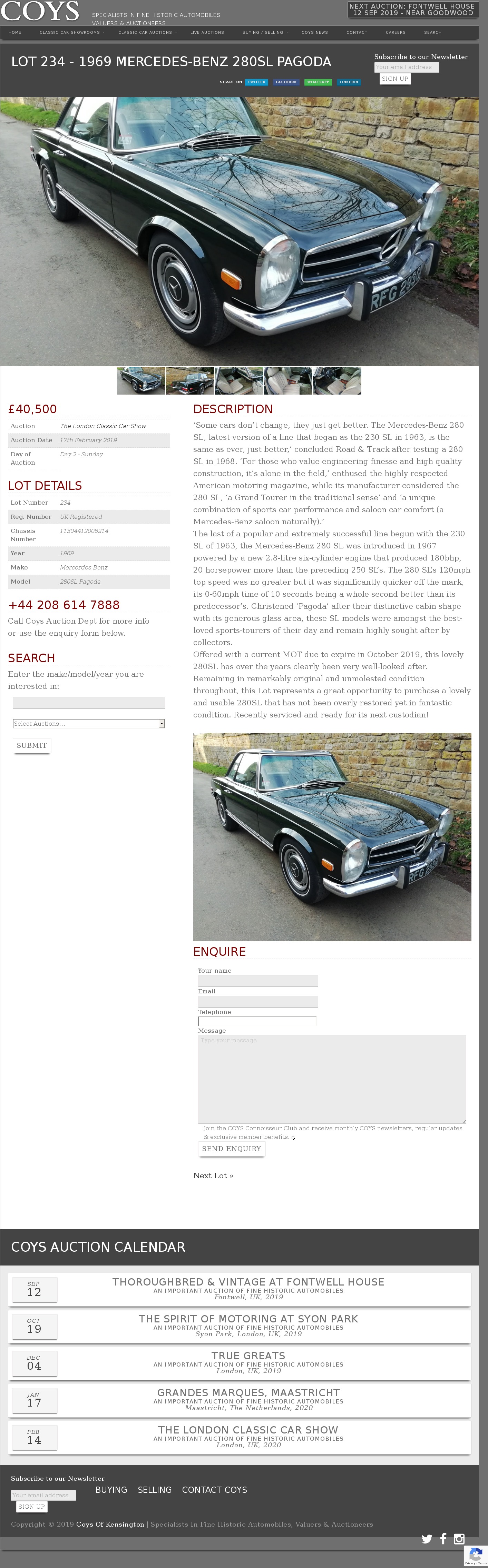488x1568 pixels.
Task: Open the Search item in the top menu
Action: (x=432, y=33)
